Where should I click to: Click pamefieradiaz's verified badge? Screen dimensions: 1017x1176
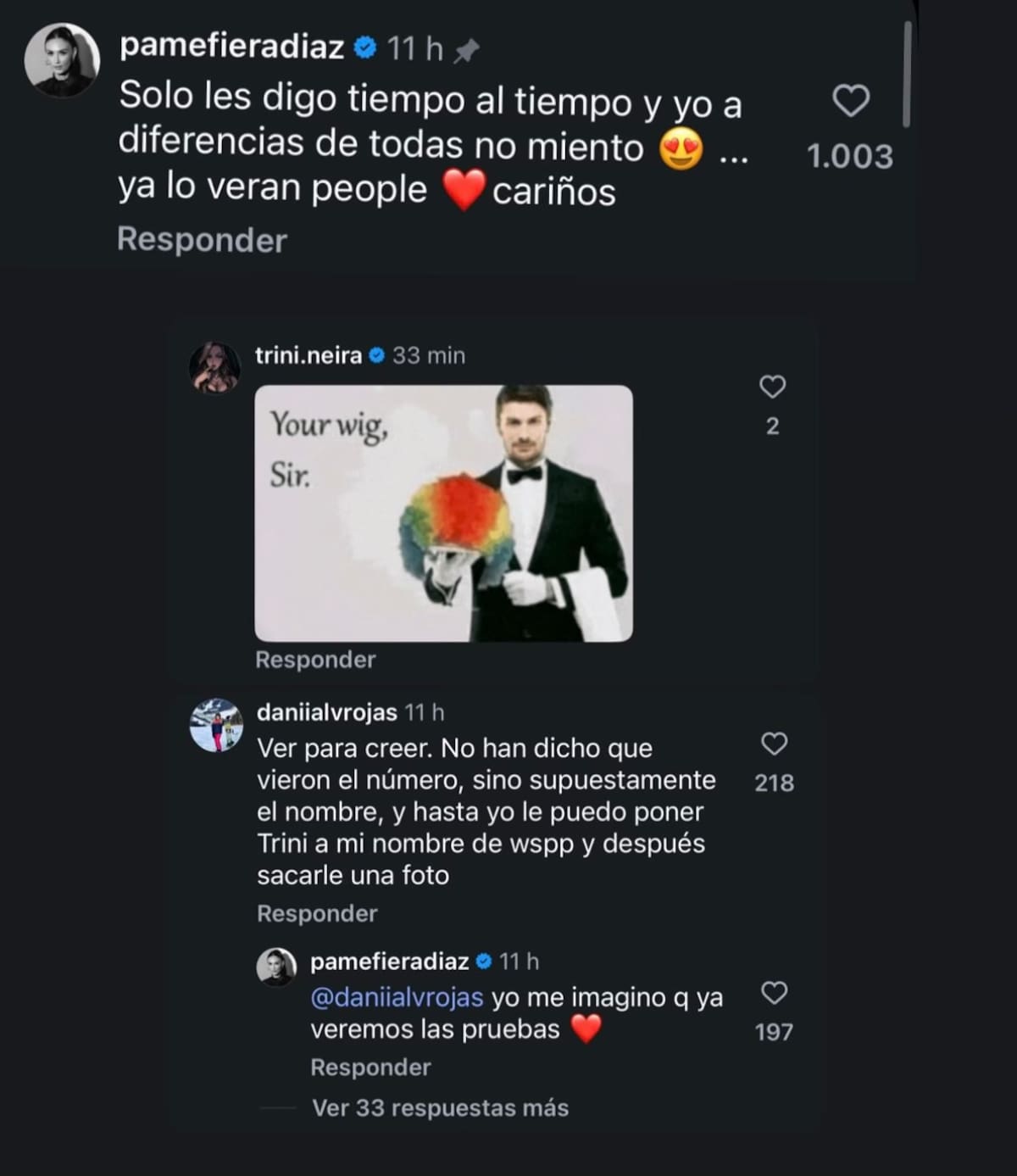(367, 48)
